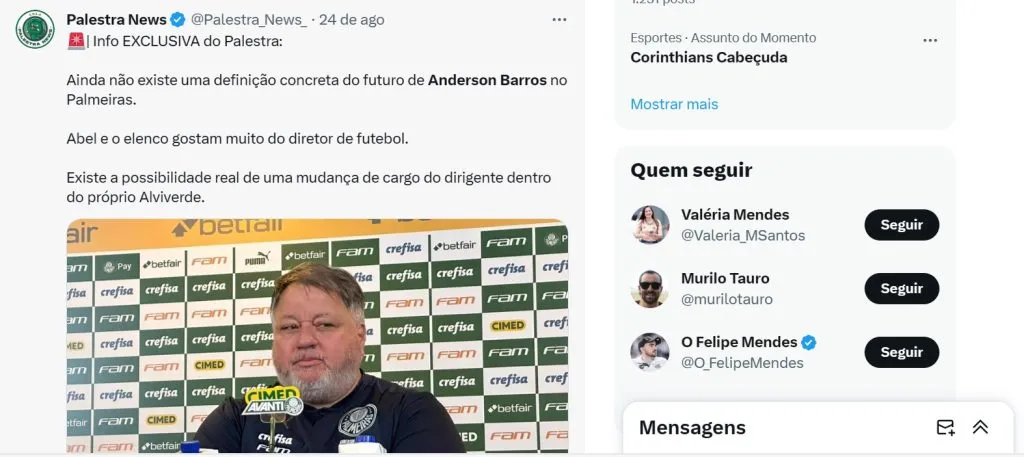The height and width of the screenshot is (457, 1024).
Task: Open Palestra News profile avatar
Action: pyautogui.click(x=35, y=29)
